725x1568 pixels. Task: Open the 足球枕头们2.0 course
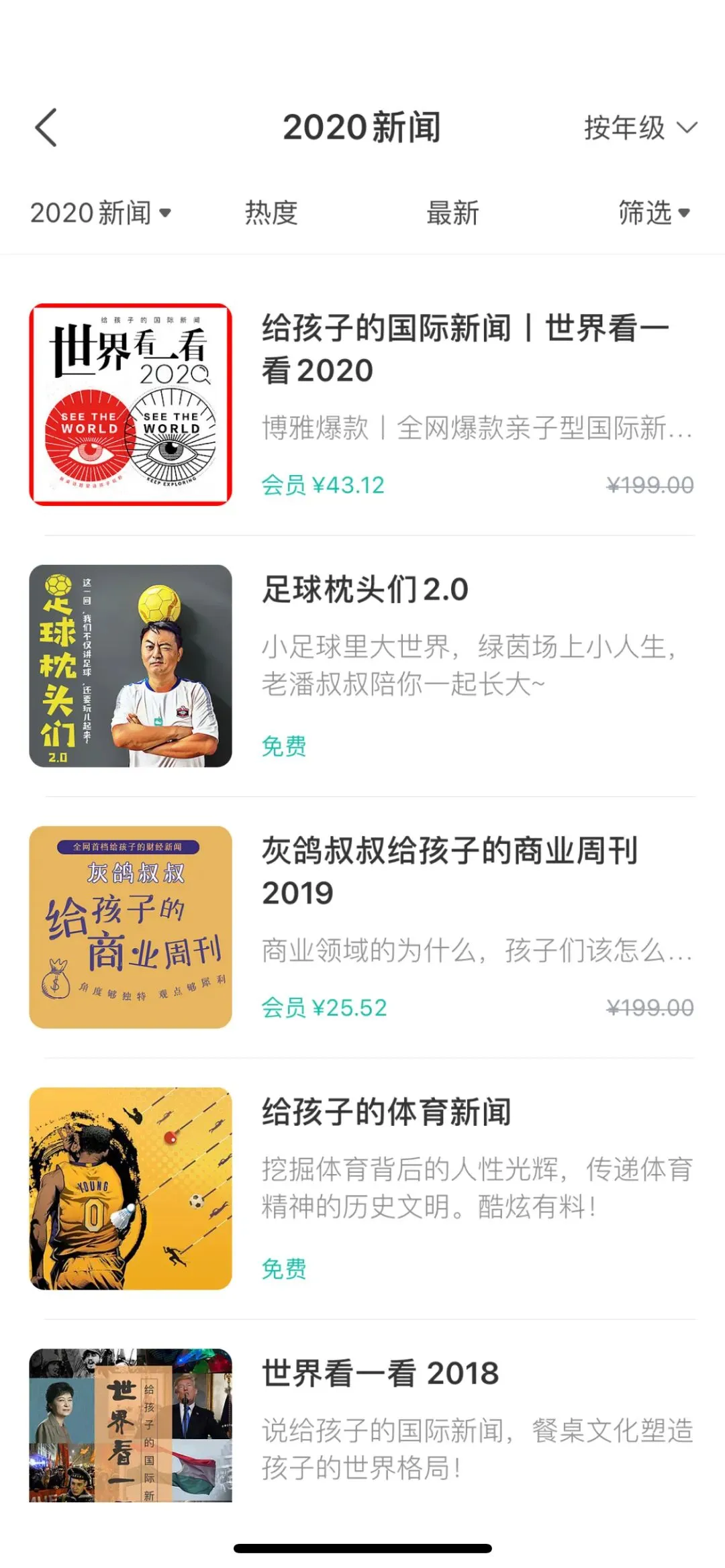click(x=365, y=590)
